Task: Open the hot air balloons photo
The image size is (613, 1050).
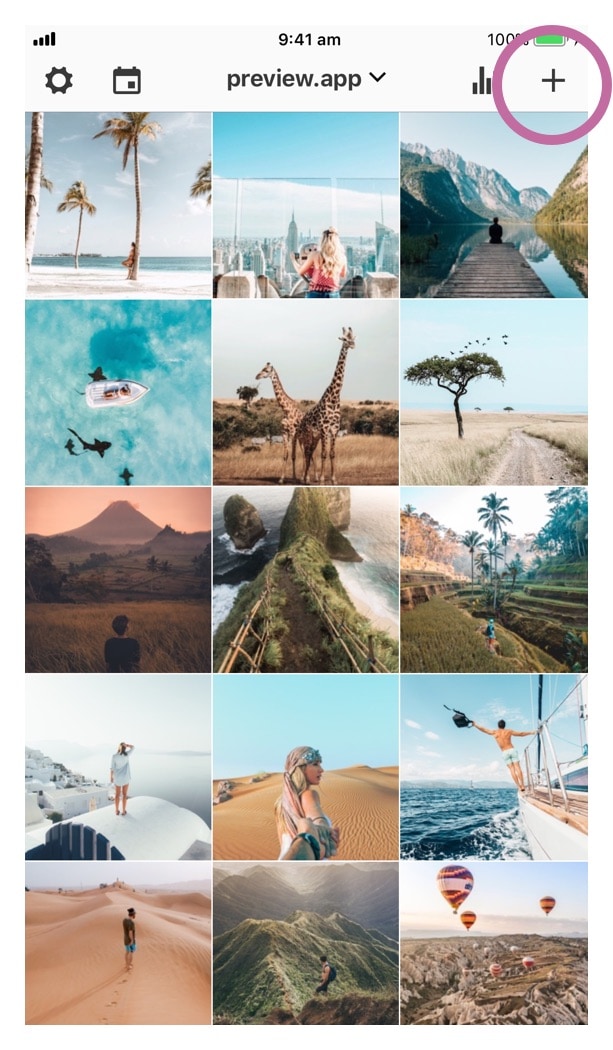Action: coord(494,944)
